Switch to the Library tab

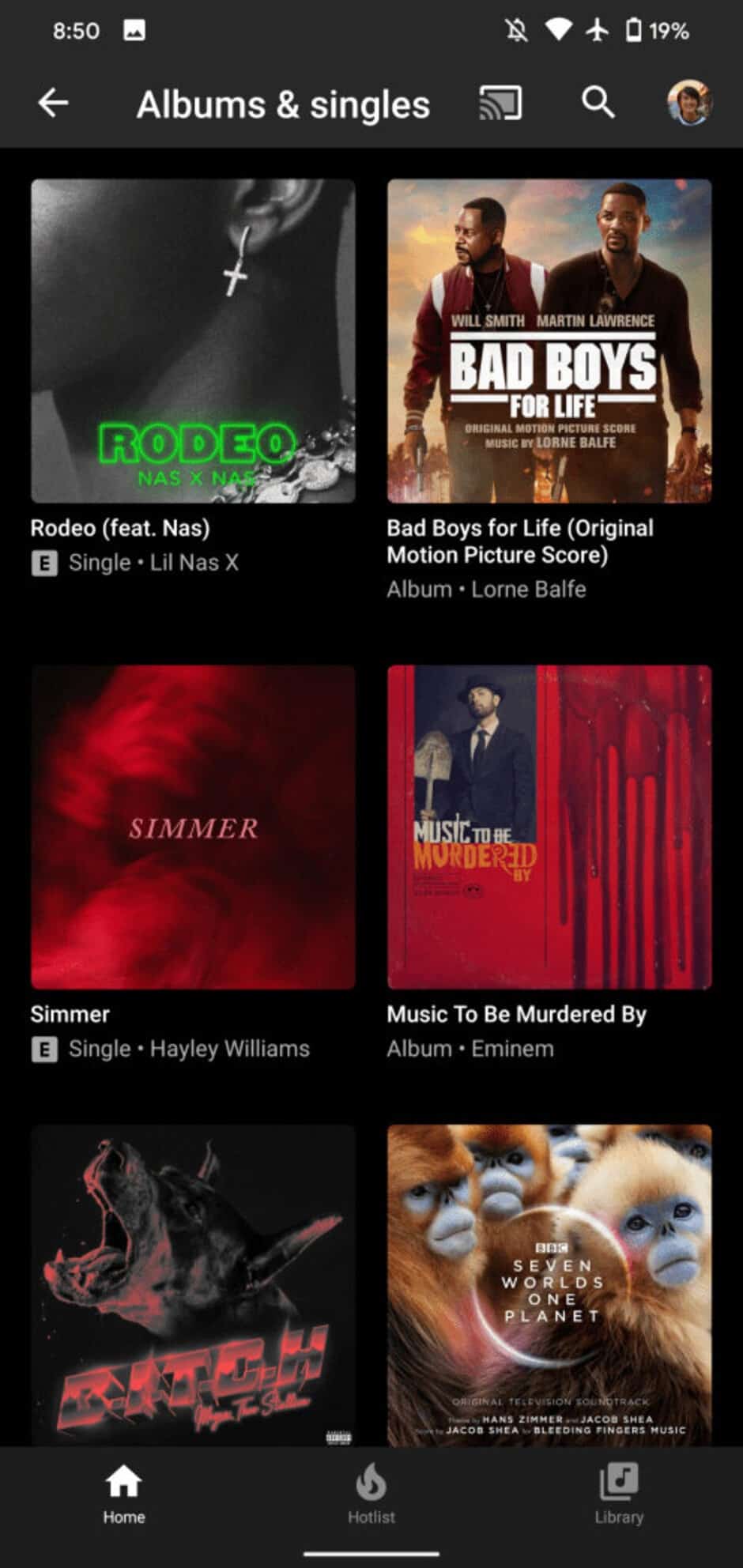pos(618,1494)
